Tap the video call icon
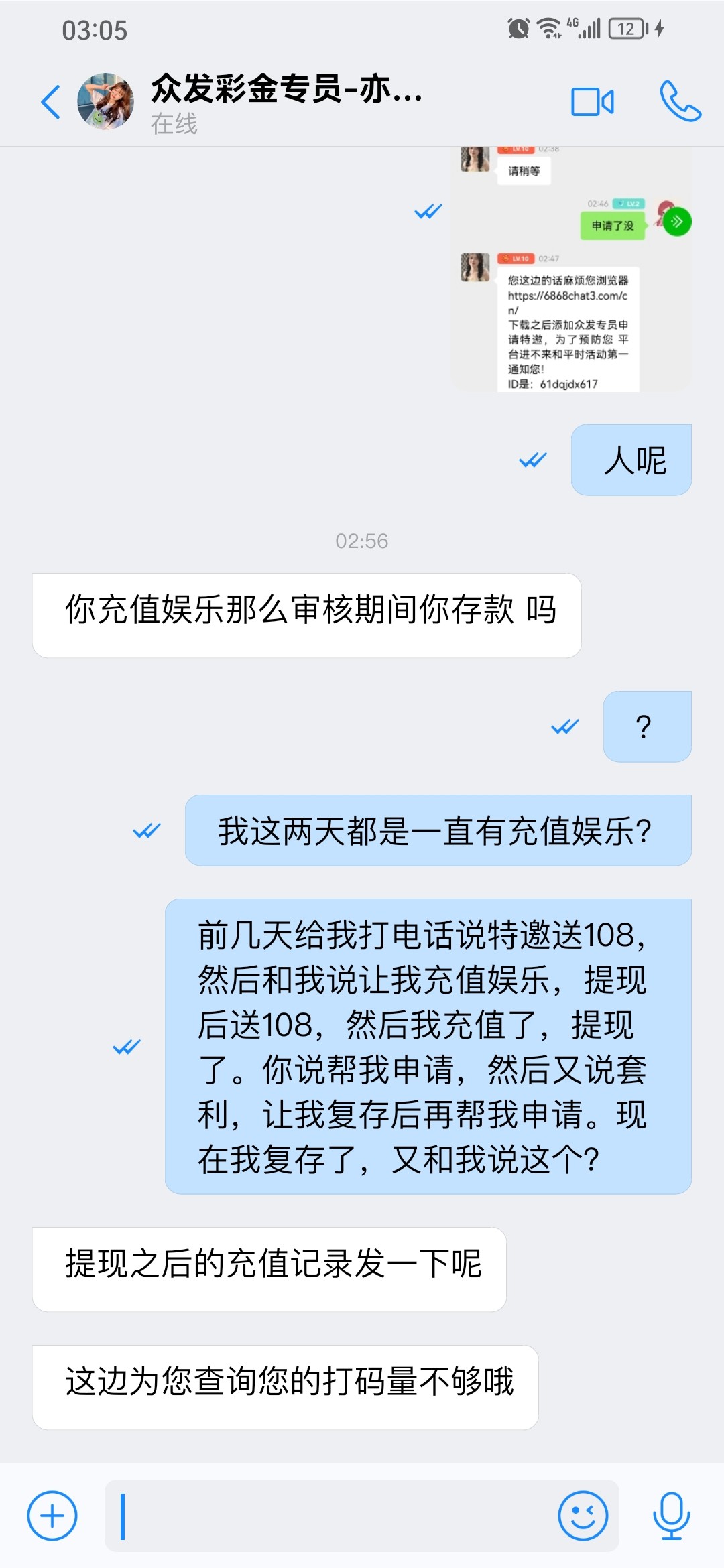The width and height of the screenshot is (724, 1568). coord(593,101)
